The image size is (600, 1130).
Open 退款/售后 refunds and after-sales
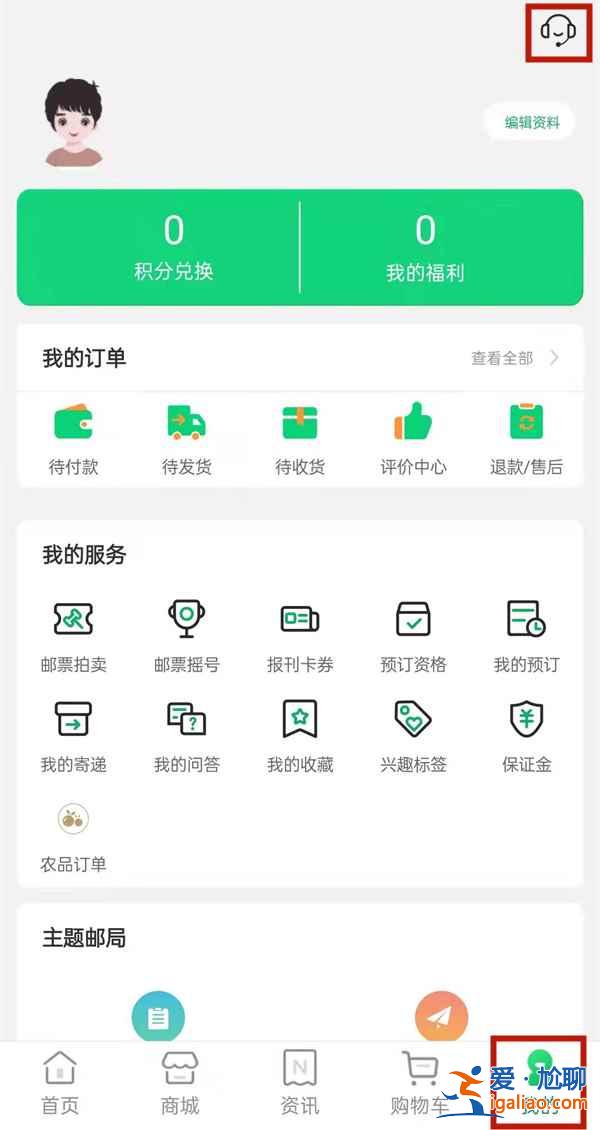[x=526, y=438]
